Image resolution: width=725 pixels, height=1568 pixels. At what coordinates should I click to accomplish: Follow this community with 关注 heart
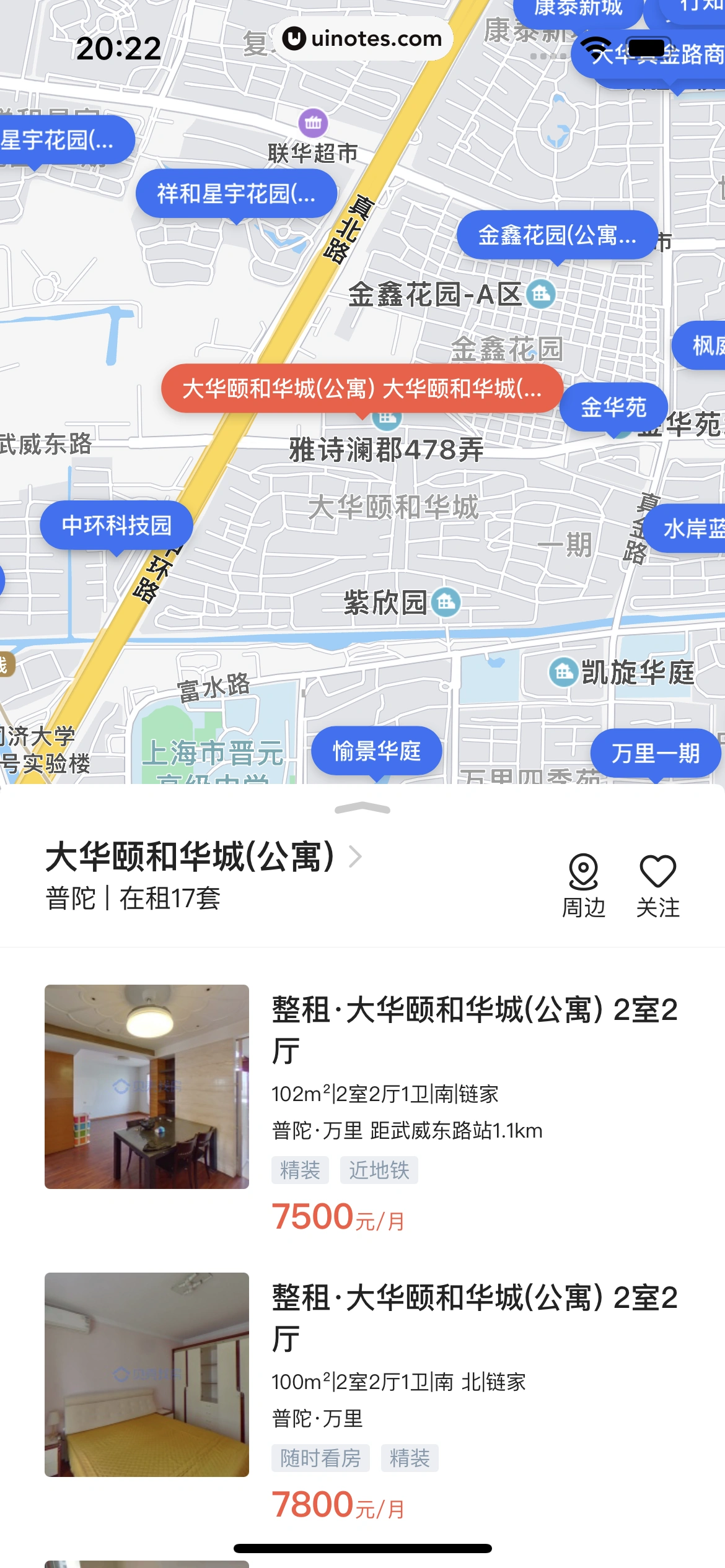point(657,886)
